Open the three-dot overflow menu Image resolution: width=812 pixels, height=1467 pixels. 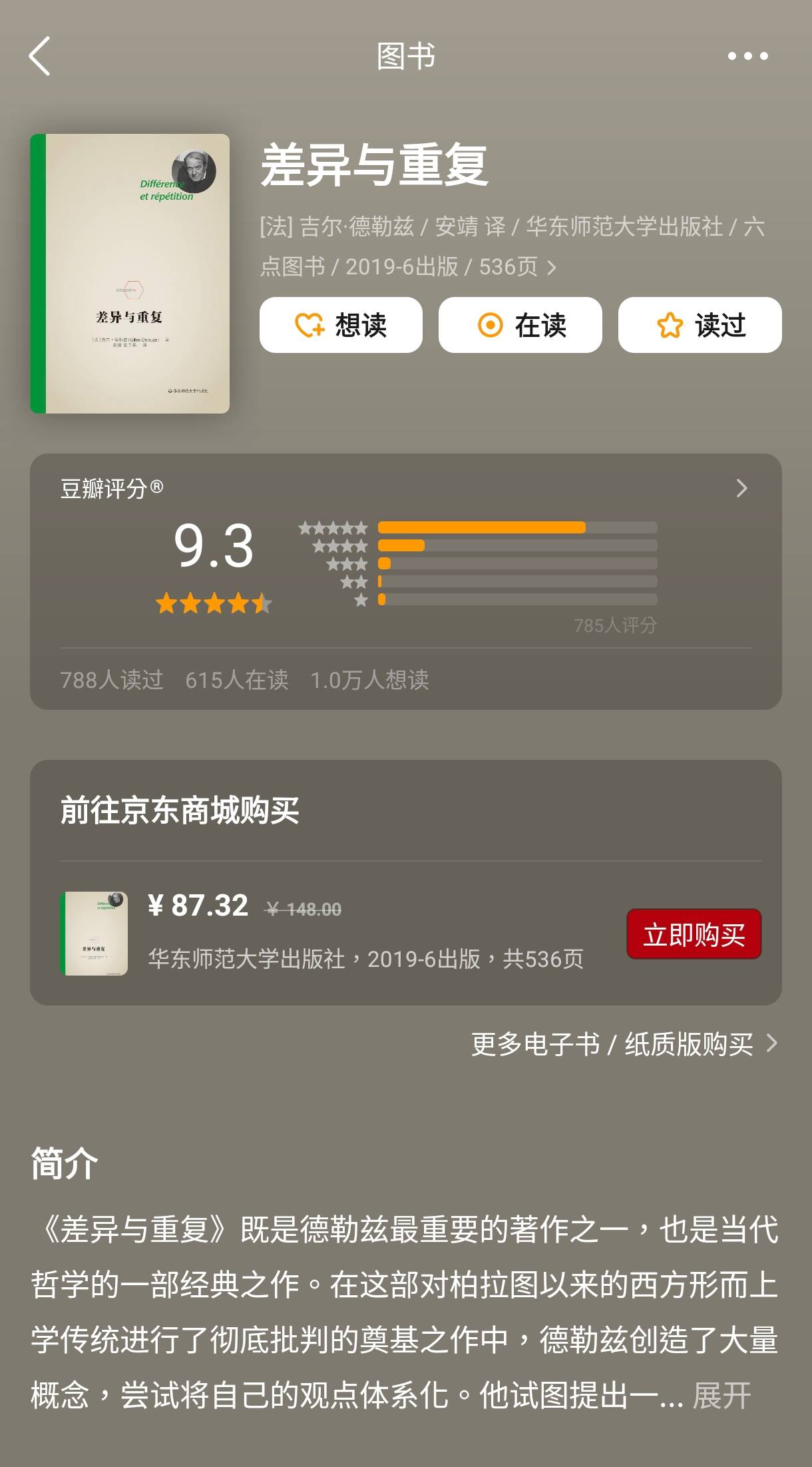[747, 56]
